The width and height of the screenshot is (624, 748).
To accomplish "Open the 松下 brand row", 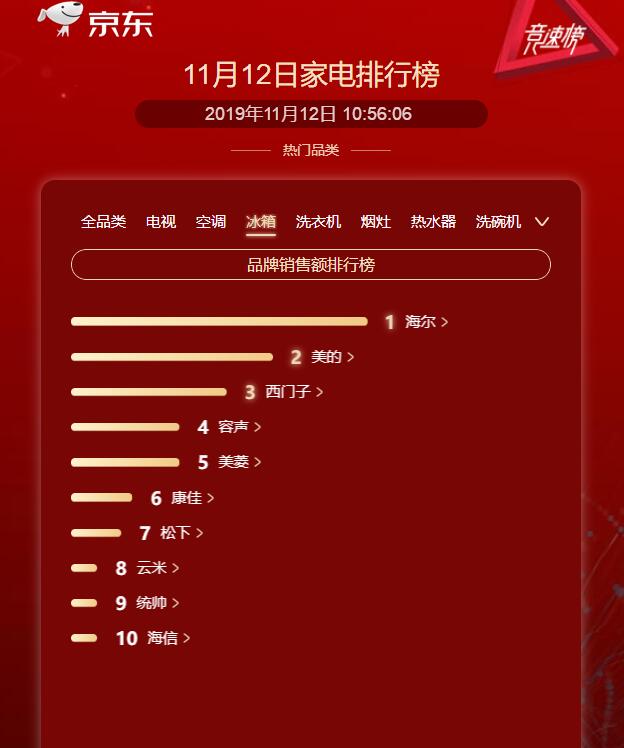I will 181,533.
